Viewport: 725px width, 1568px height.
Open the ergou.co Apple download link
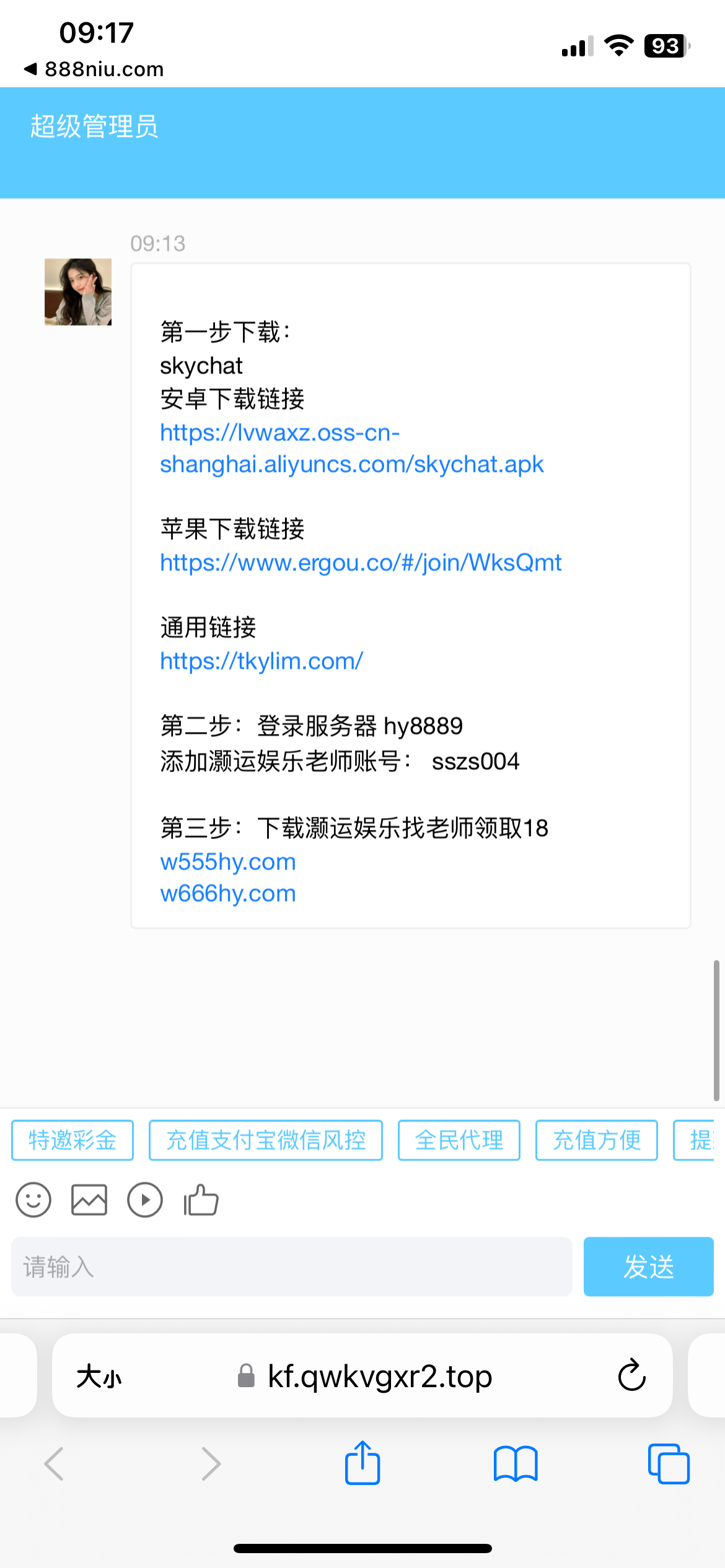(x=361, y=563)
